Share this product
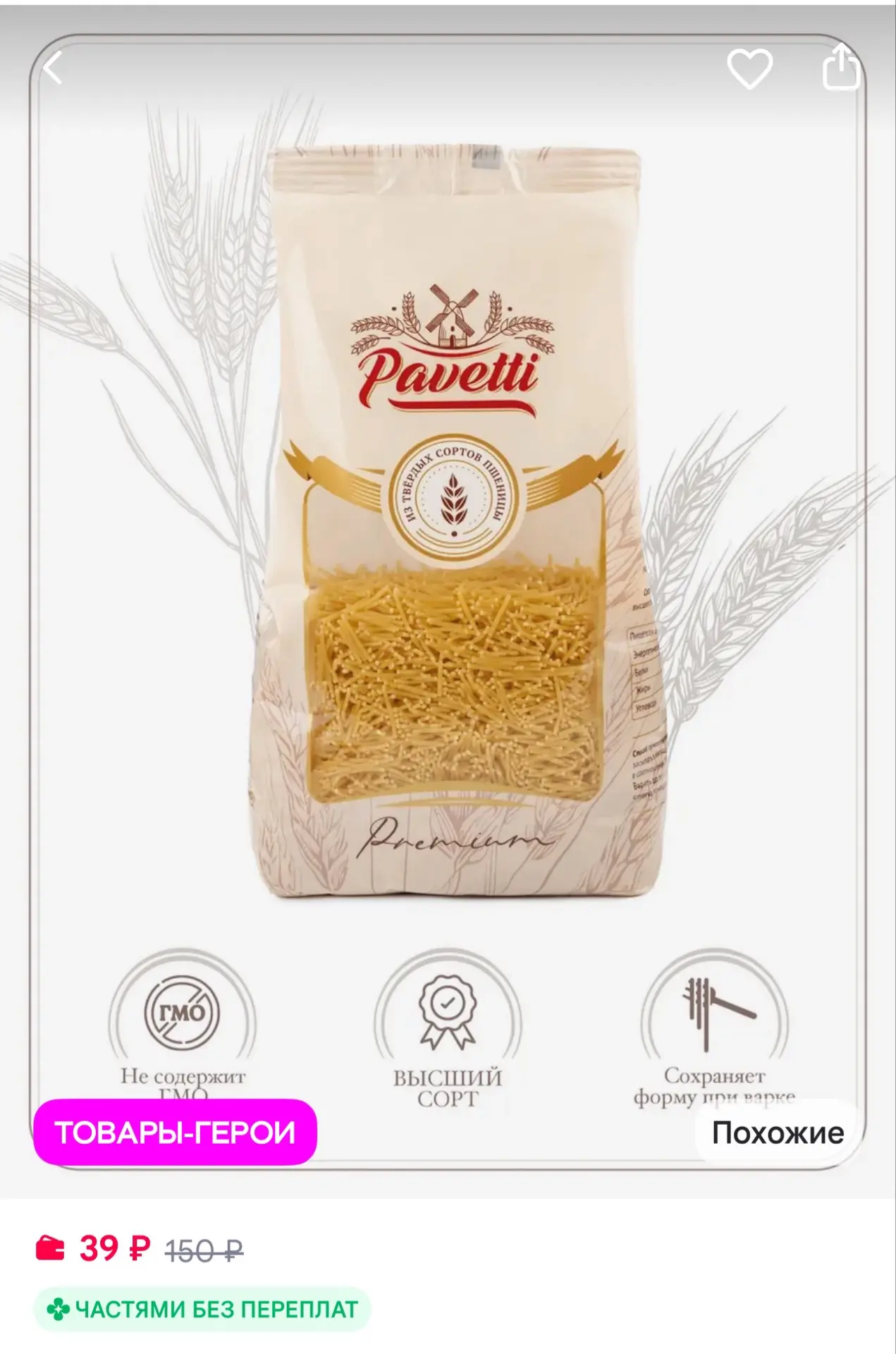Image resolution: width=896 pixels, height=1354 pixels. point(841,68)
